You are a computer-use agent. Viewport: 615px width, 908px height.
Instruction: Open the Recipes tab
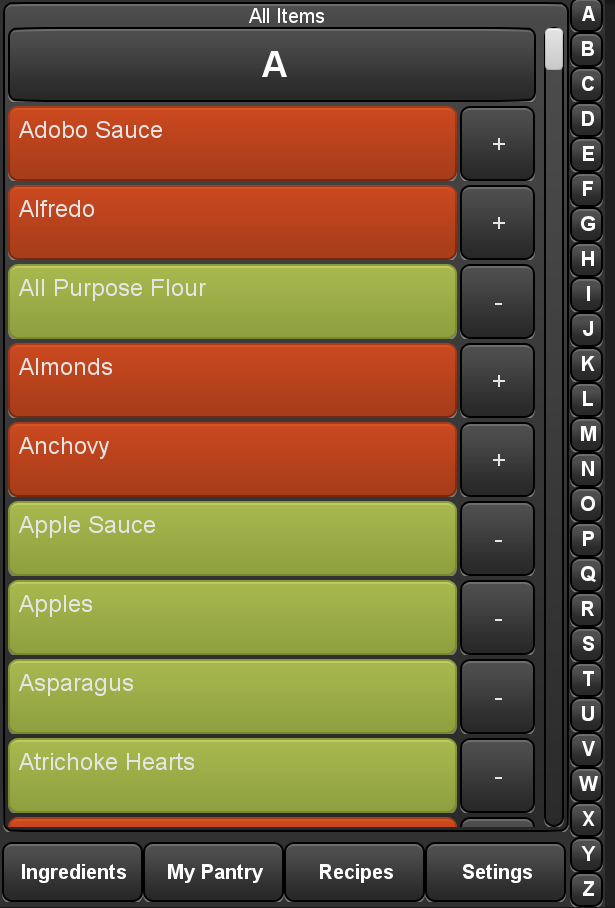click(356, 872)
